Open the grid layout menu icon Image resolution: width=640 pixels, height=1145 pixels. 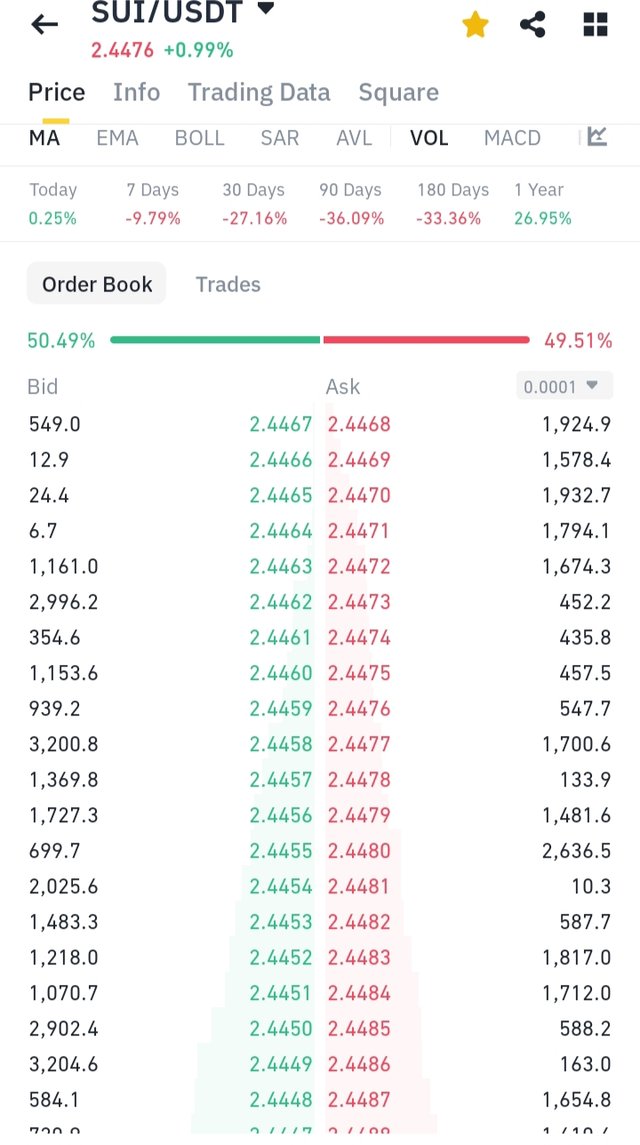click(x=595, y=25)
